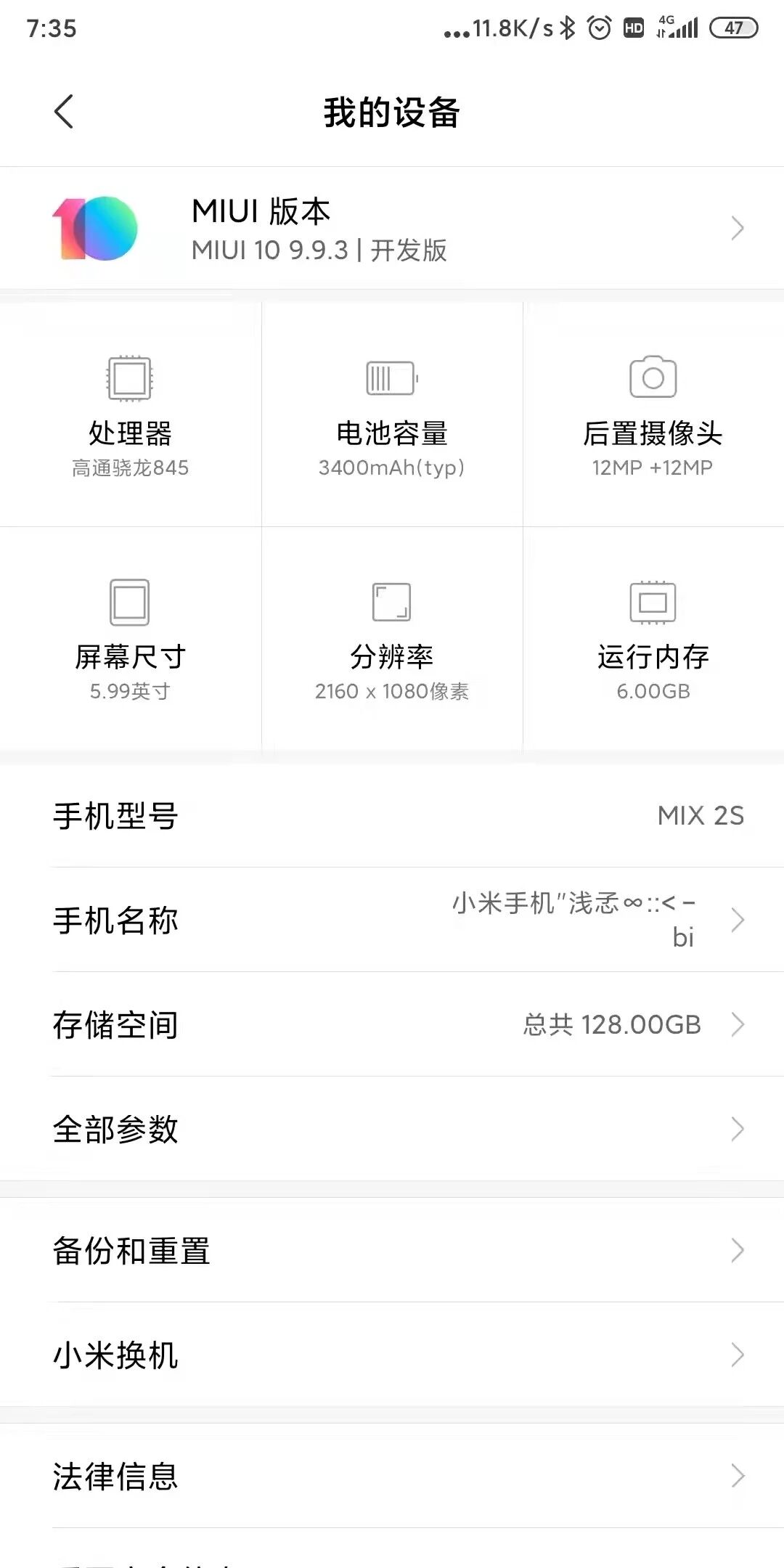Open 备份和重置 settings

[392, 1250]
